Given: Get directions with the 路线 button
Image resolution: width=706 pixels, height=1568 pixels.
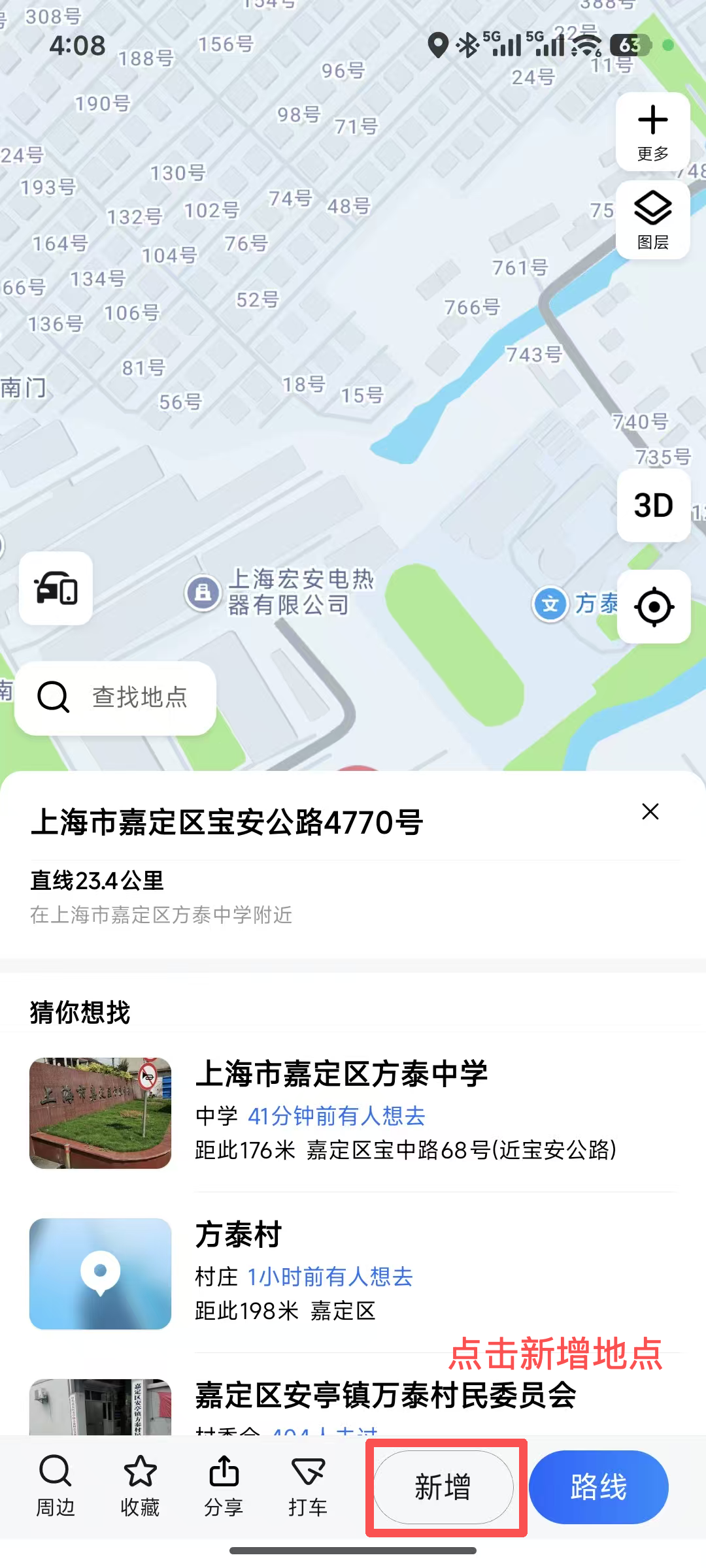Looking at the screenshot, I should [x=598, y=1487].
